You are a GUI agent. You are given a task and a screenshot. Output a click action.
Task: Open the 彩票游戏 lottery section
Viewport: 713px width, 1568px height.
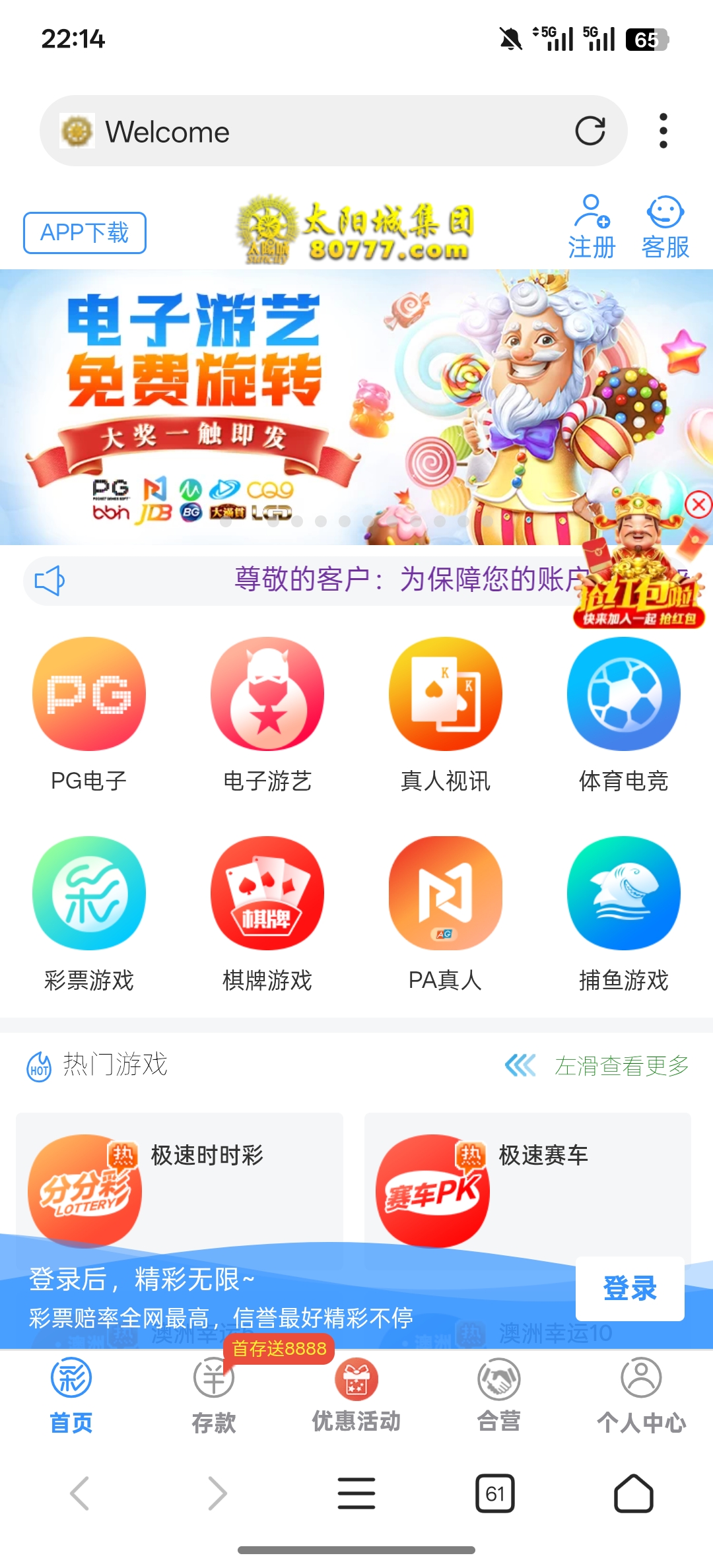click(x=89, y=892)
